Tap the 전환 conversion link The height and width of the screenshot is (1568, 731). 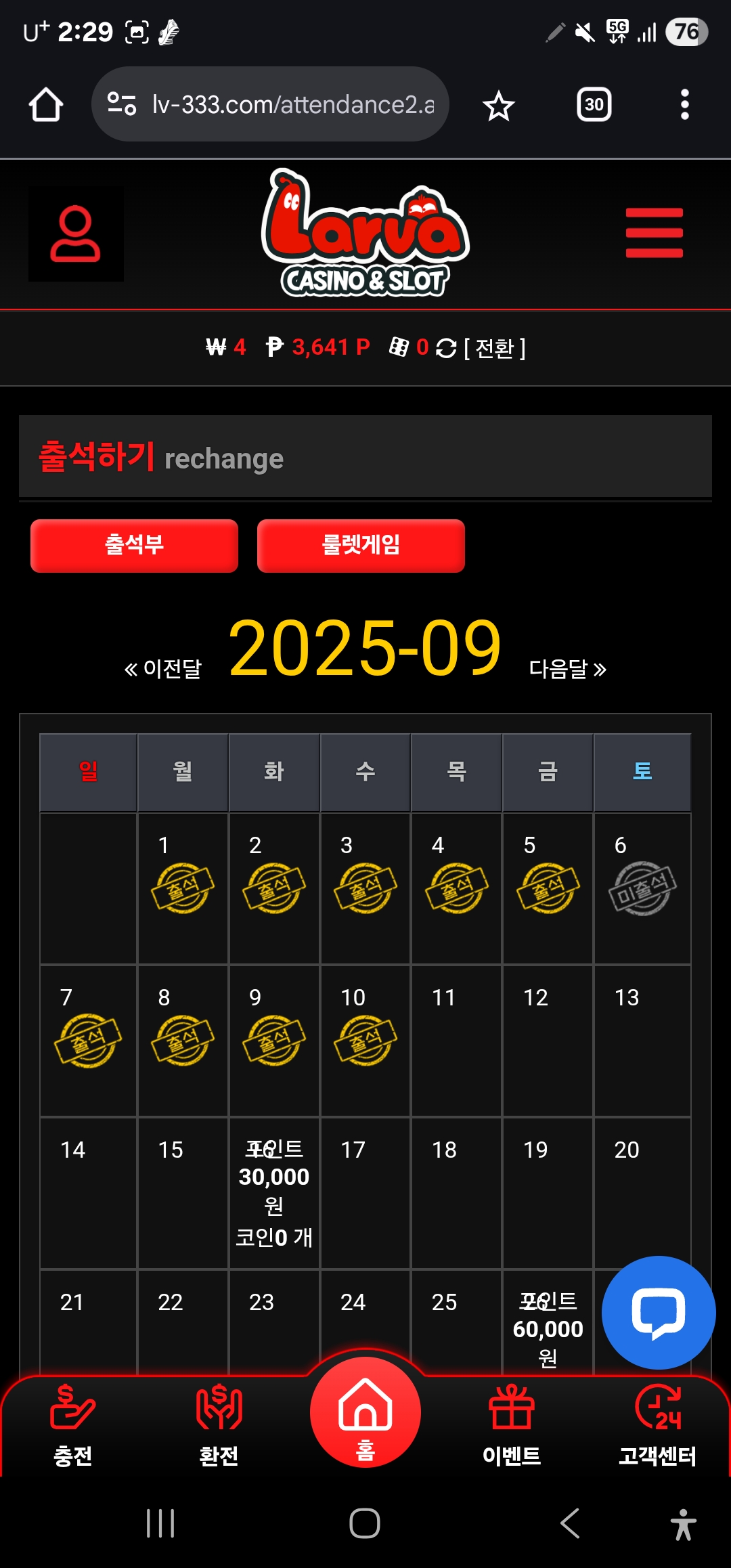coord(495,348)
